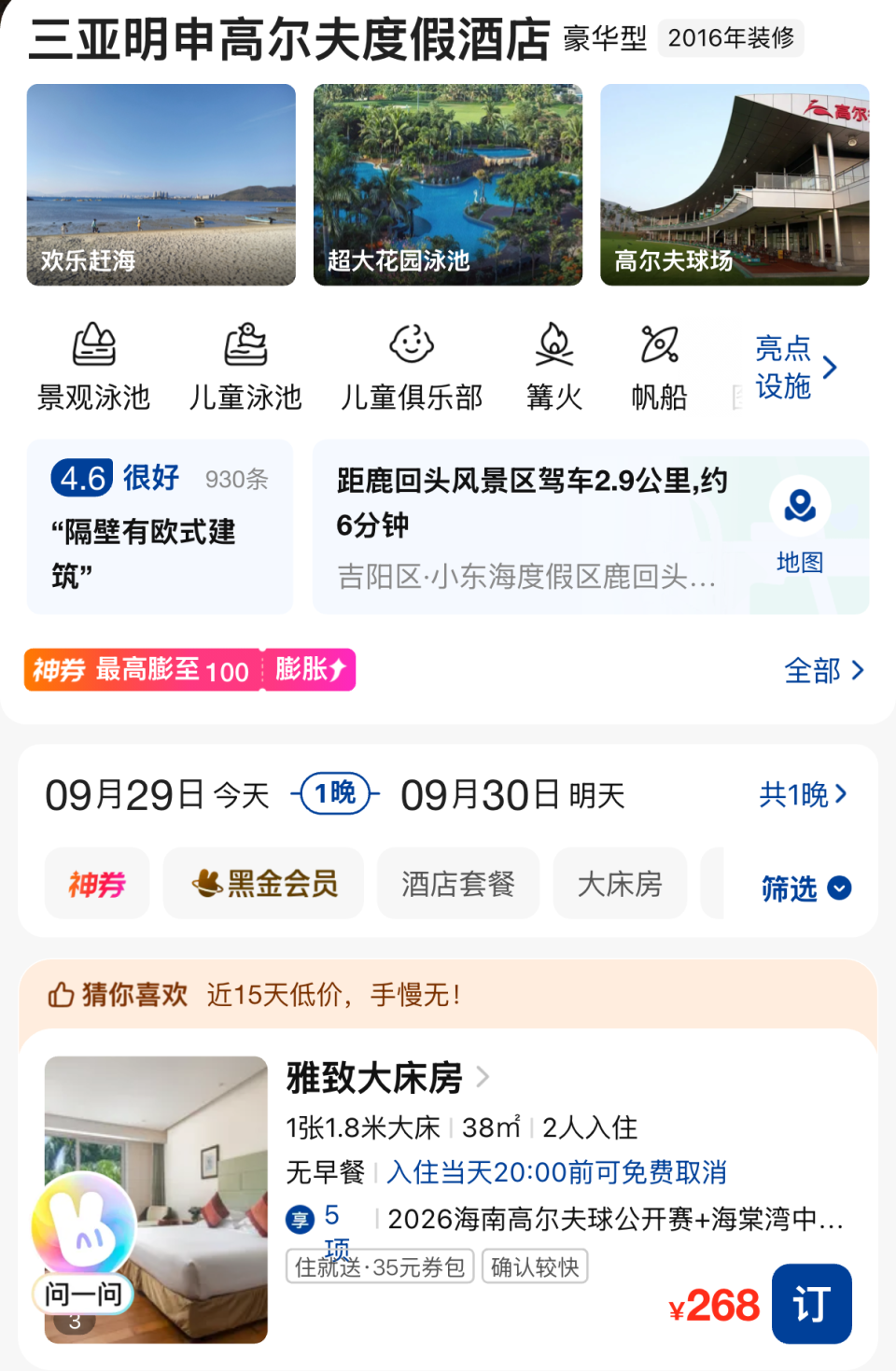The height and width of the screenshot is (1371, 896).
Task: View the 超大花园泳池 photo
Action: pos(448,185)
